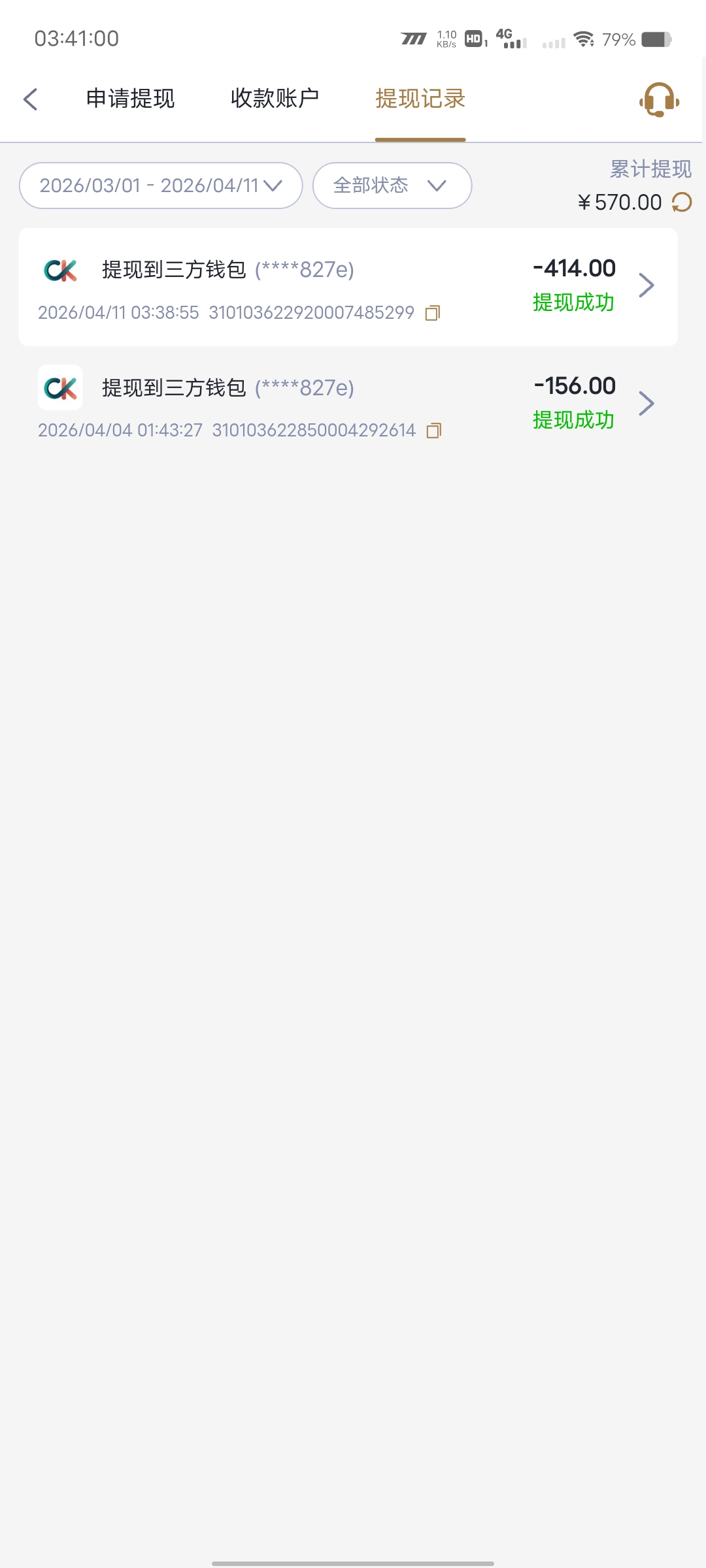Tap the back arrow at top left
This screenshot has height=1568, width=706.
(x=30, y=99)
